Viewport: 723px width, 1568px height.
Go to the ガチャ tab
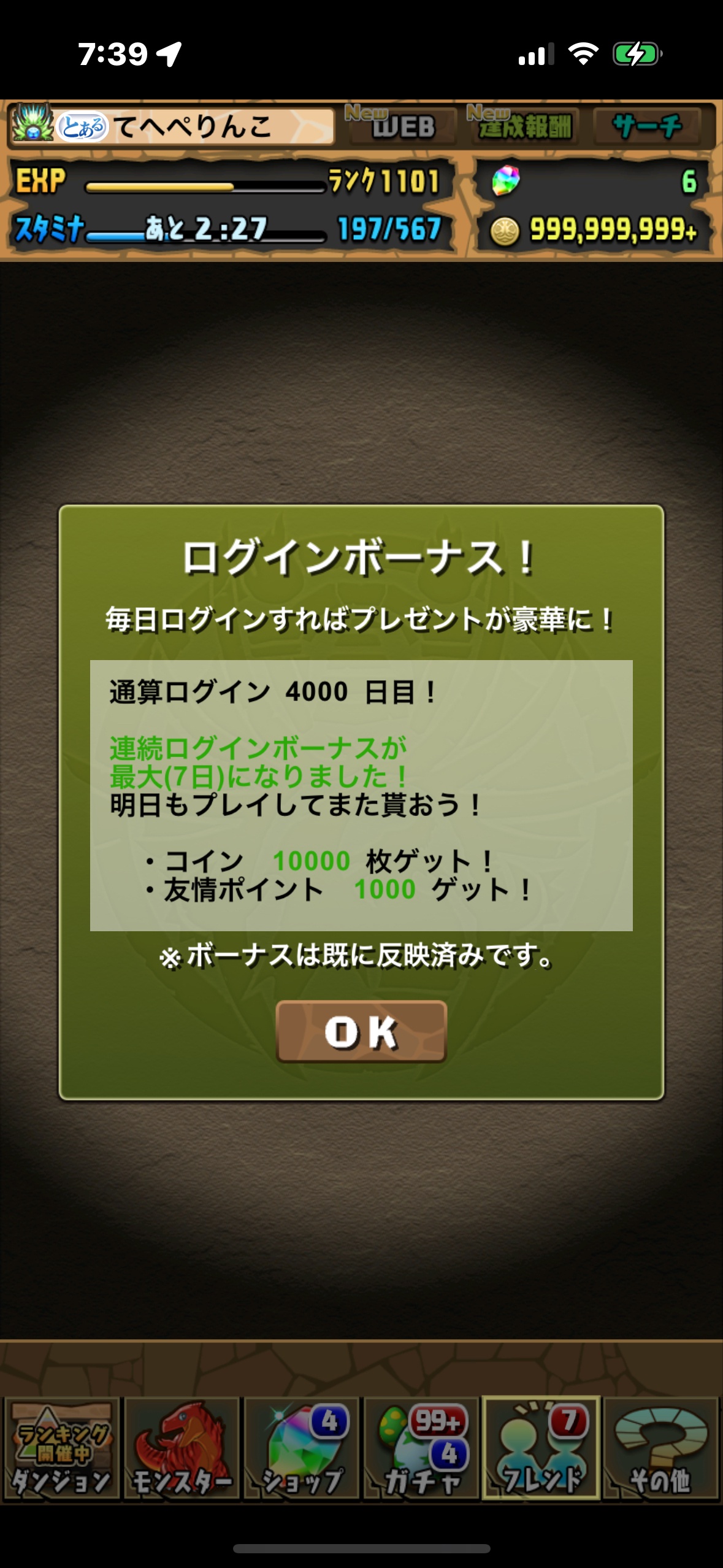[x=421, y=1449]
